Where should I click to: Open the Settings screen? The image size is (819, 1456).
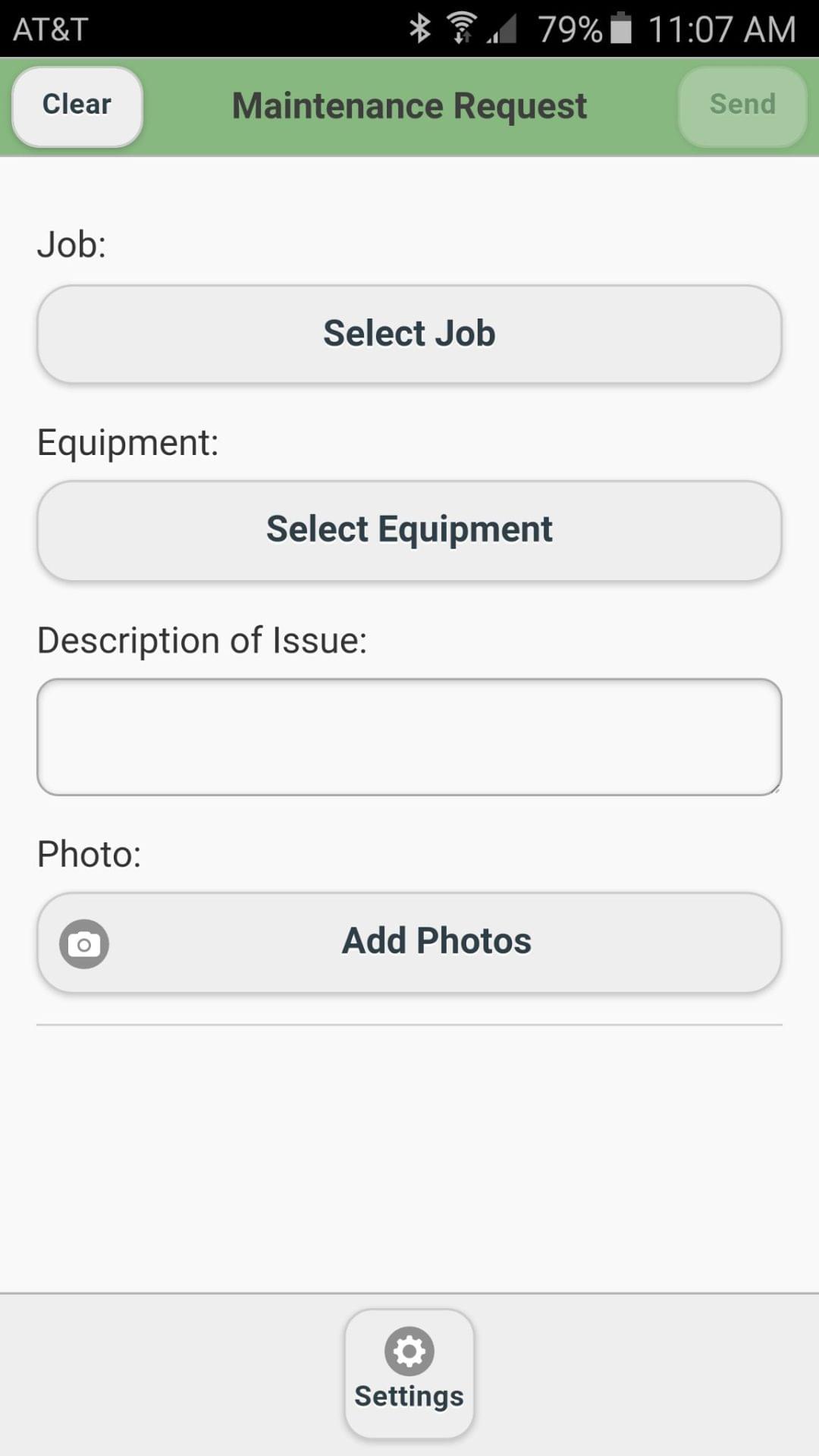[x=409, y=1373]
